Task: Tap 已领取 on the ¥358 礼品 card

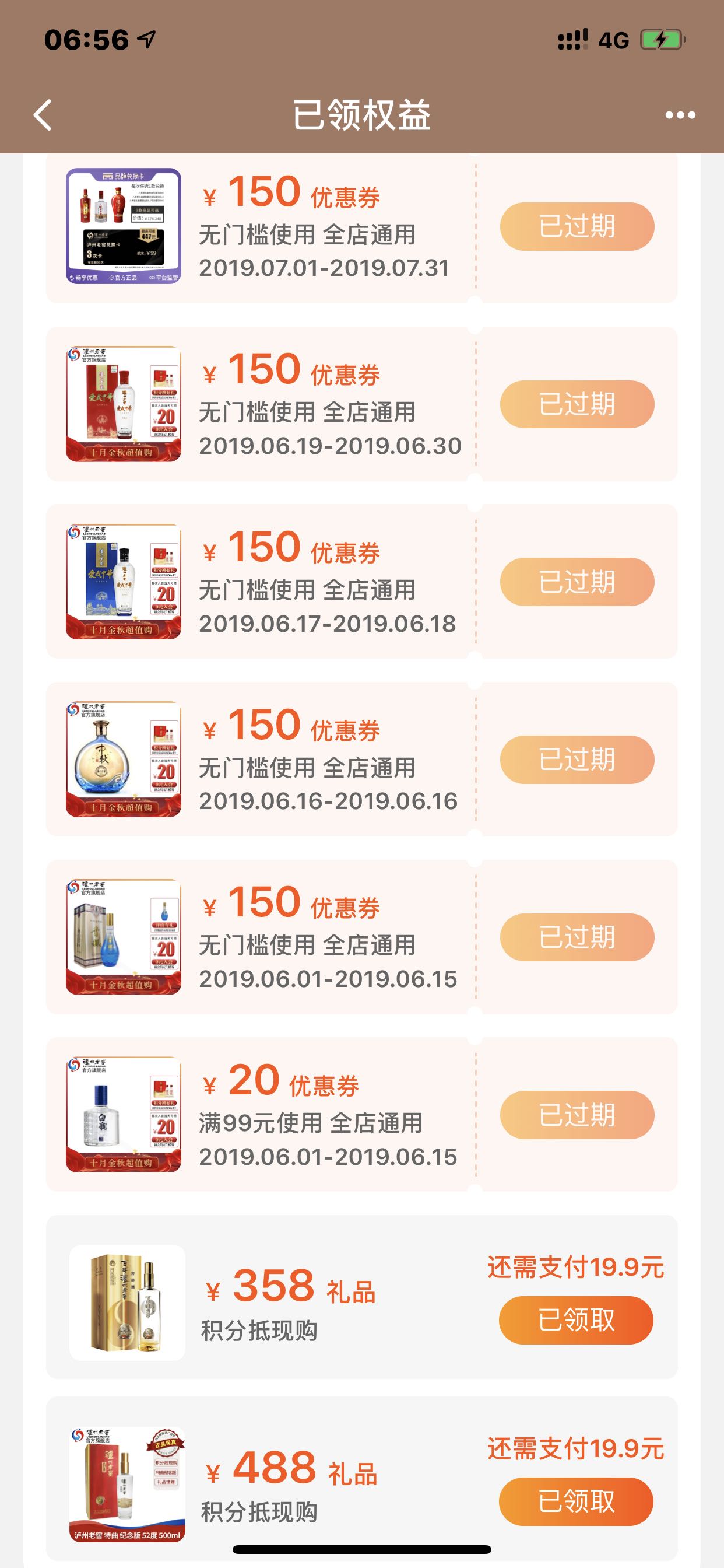Action: [575, 1320]
